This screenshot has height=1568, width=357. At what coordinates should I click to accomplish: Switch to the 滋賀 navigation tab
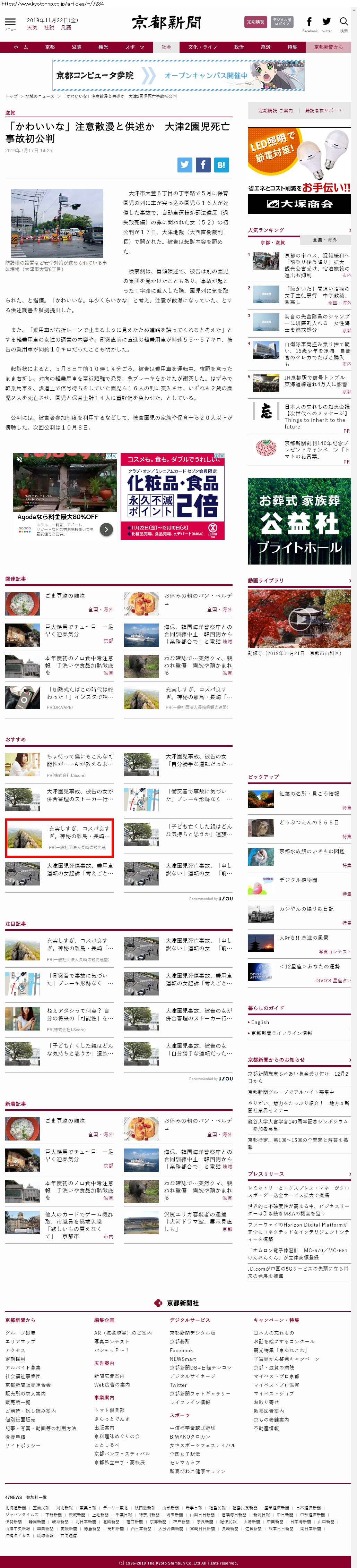tap(76, 47)
